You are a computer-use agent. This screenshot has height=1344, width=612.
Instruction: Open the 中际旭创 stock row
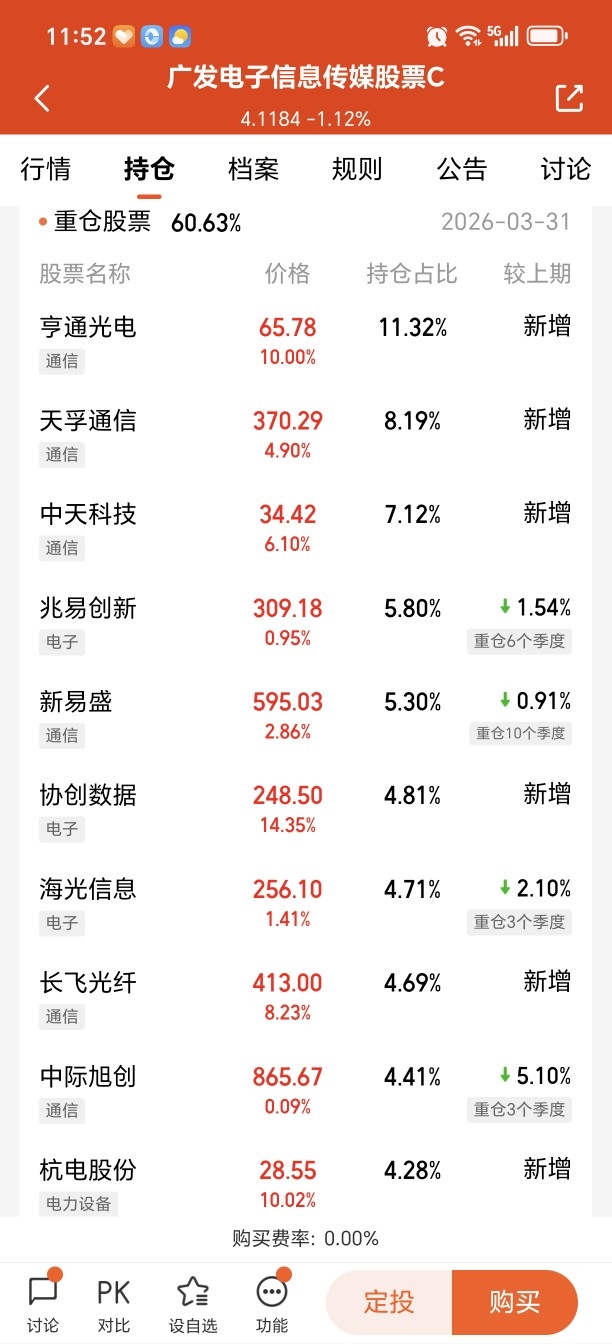[306, 1091]
